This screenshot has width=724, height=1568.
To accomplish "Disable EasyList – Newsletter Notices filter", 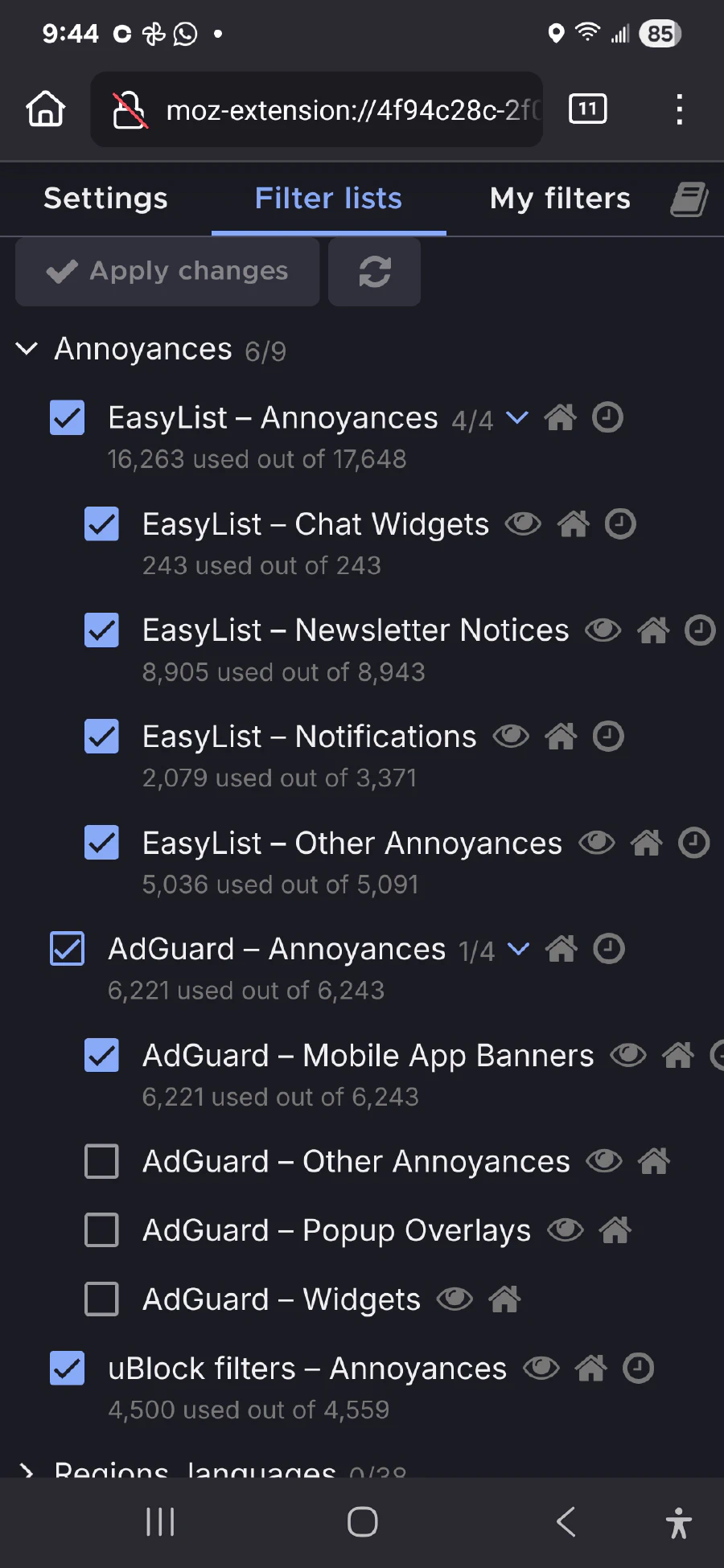I will (x=101, y=630).
